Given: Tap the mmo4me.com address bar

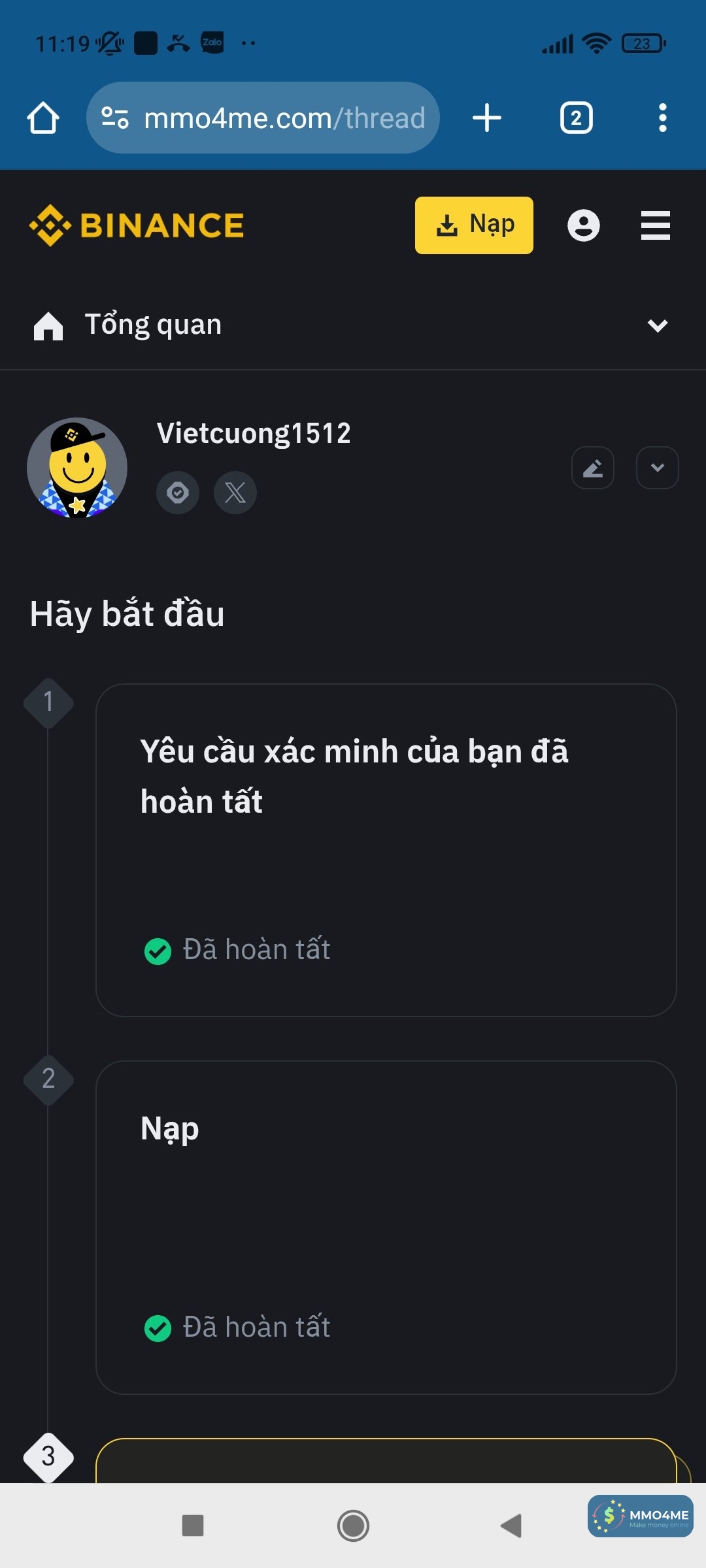Looking at the screenshot, I should tap(263, 118).
